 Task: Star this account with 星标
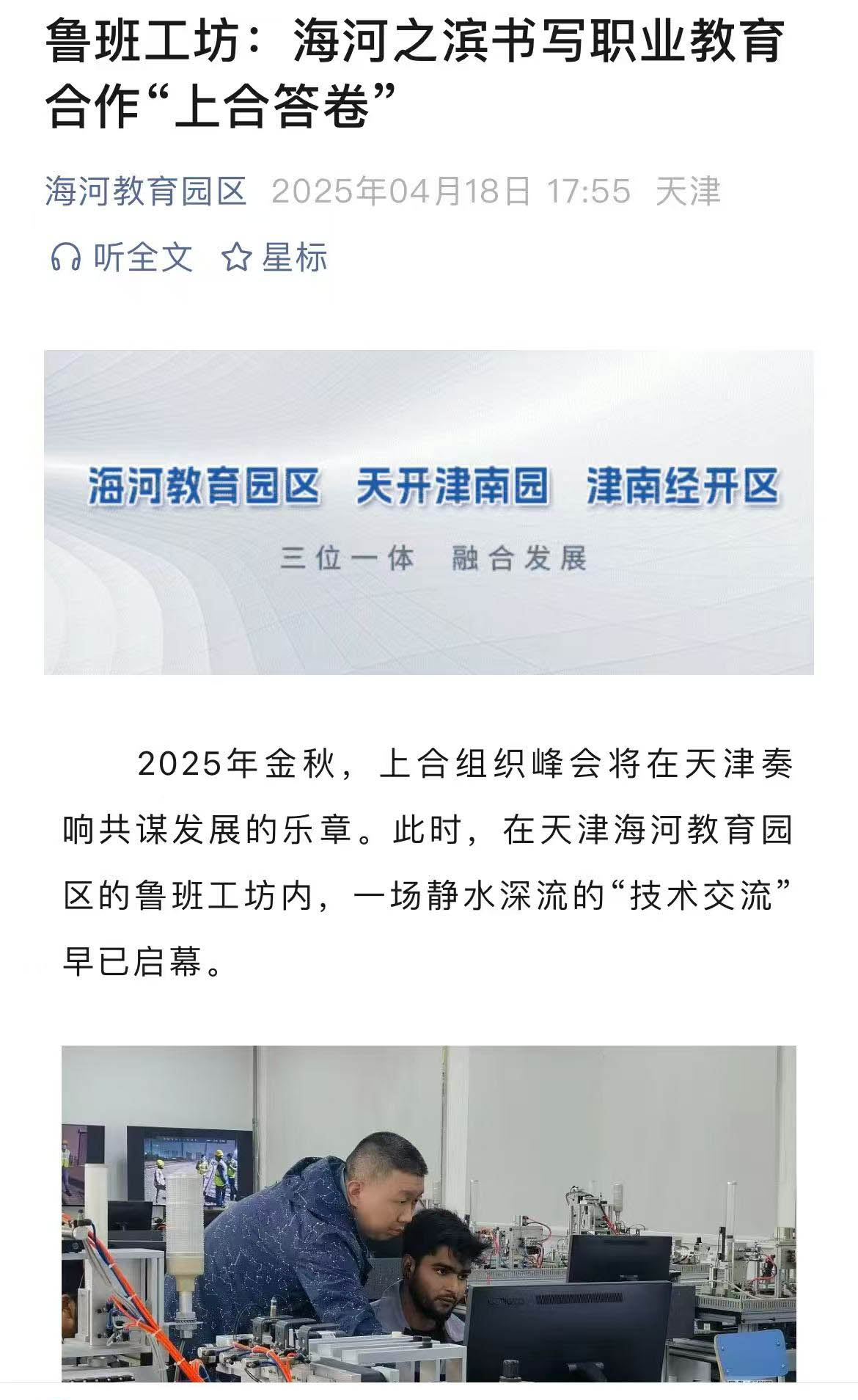(x=274, y=258)
